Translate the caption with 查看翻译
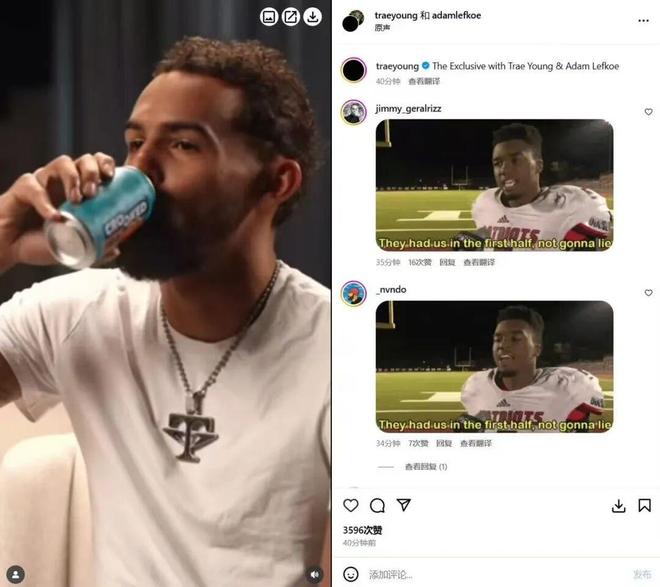The height and width of the screenshot is (587, 660). 423,81
